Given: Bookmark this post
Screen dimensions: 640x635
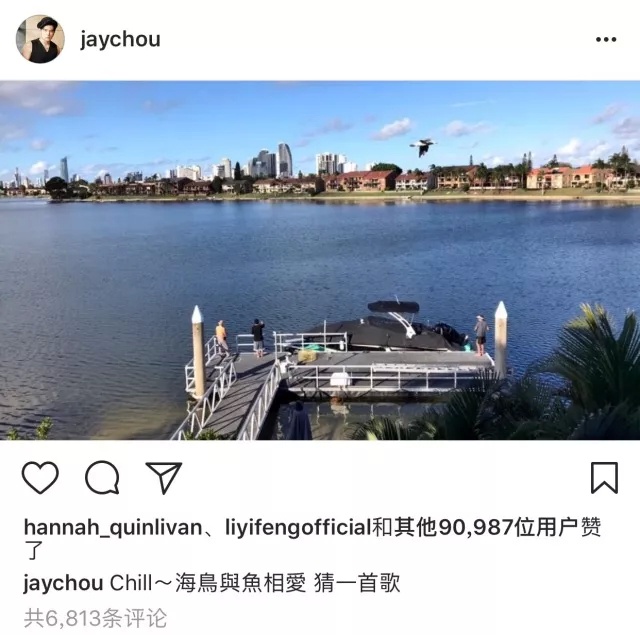Looking at the screenshot, I should tap(604, 478).
